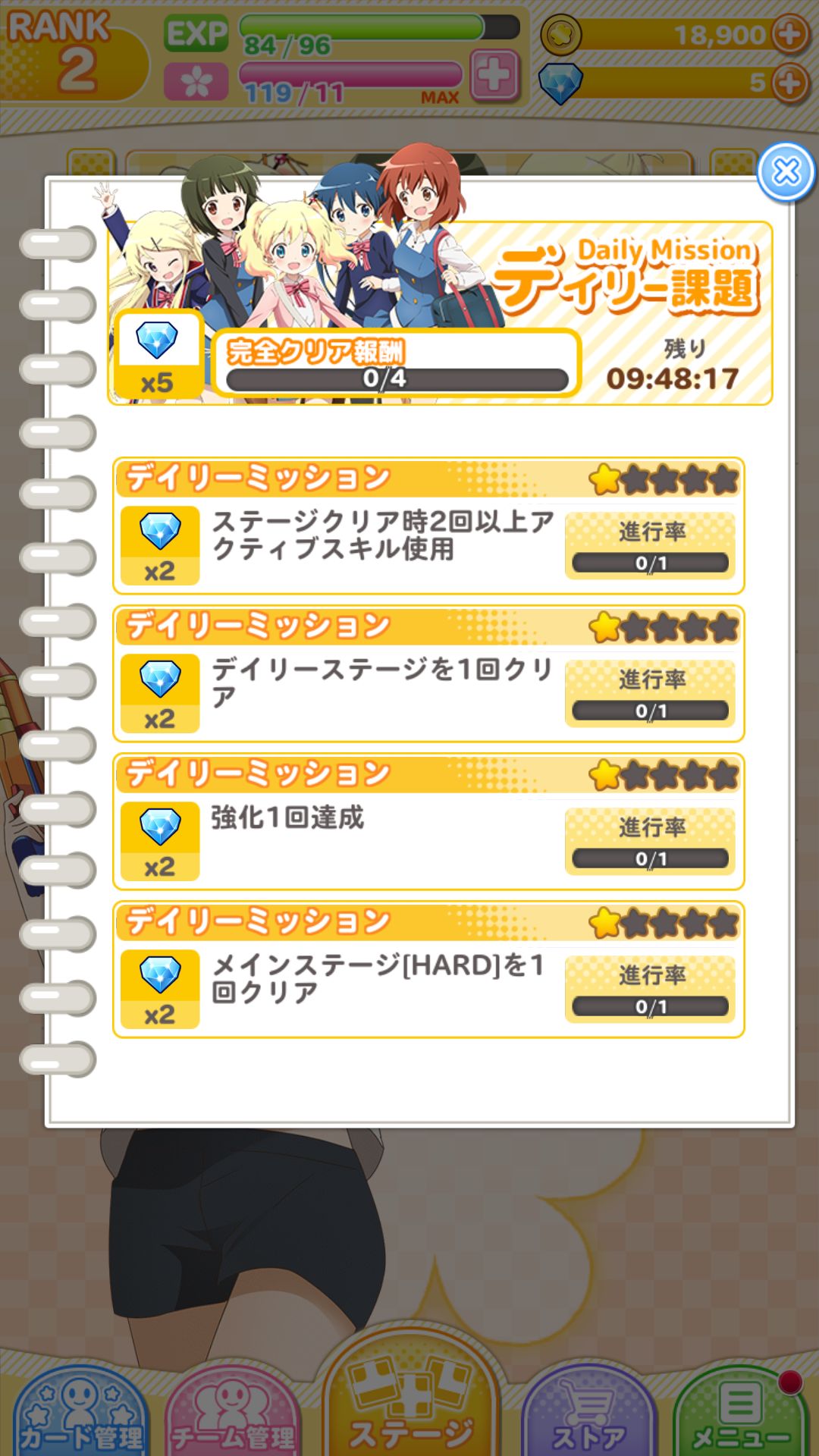Select the デイリーステージを1回クリア mission
819x1456 pixels.
(x=428, y=674)
